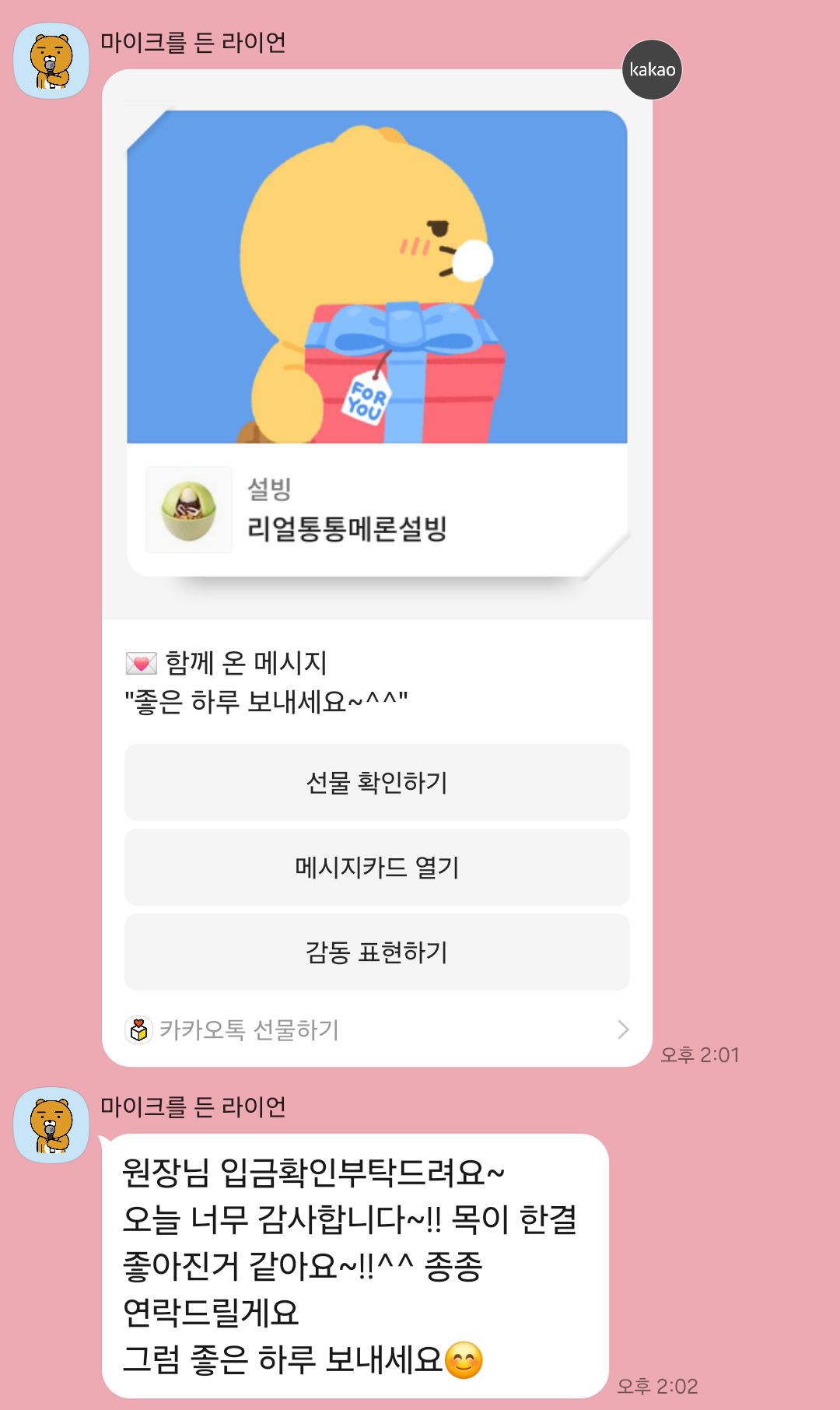Screen dimensions: 840x1410
Task: Click the love letter emoji before 함께 온 메시지
Action: (138, 661)
